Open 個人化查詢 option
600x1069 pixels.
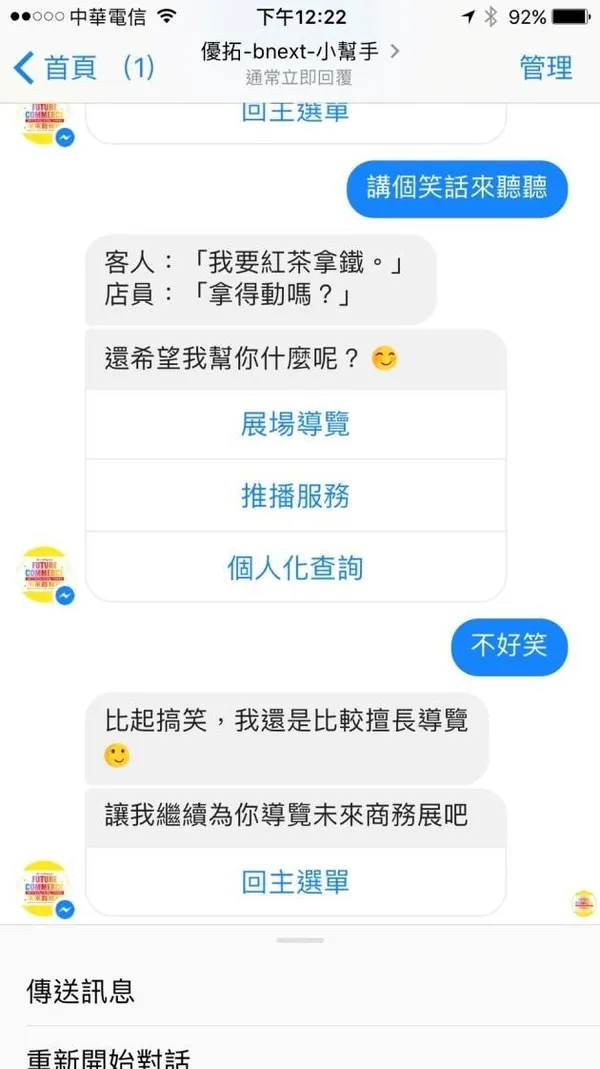click(295, 568)
